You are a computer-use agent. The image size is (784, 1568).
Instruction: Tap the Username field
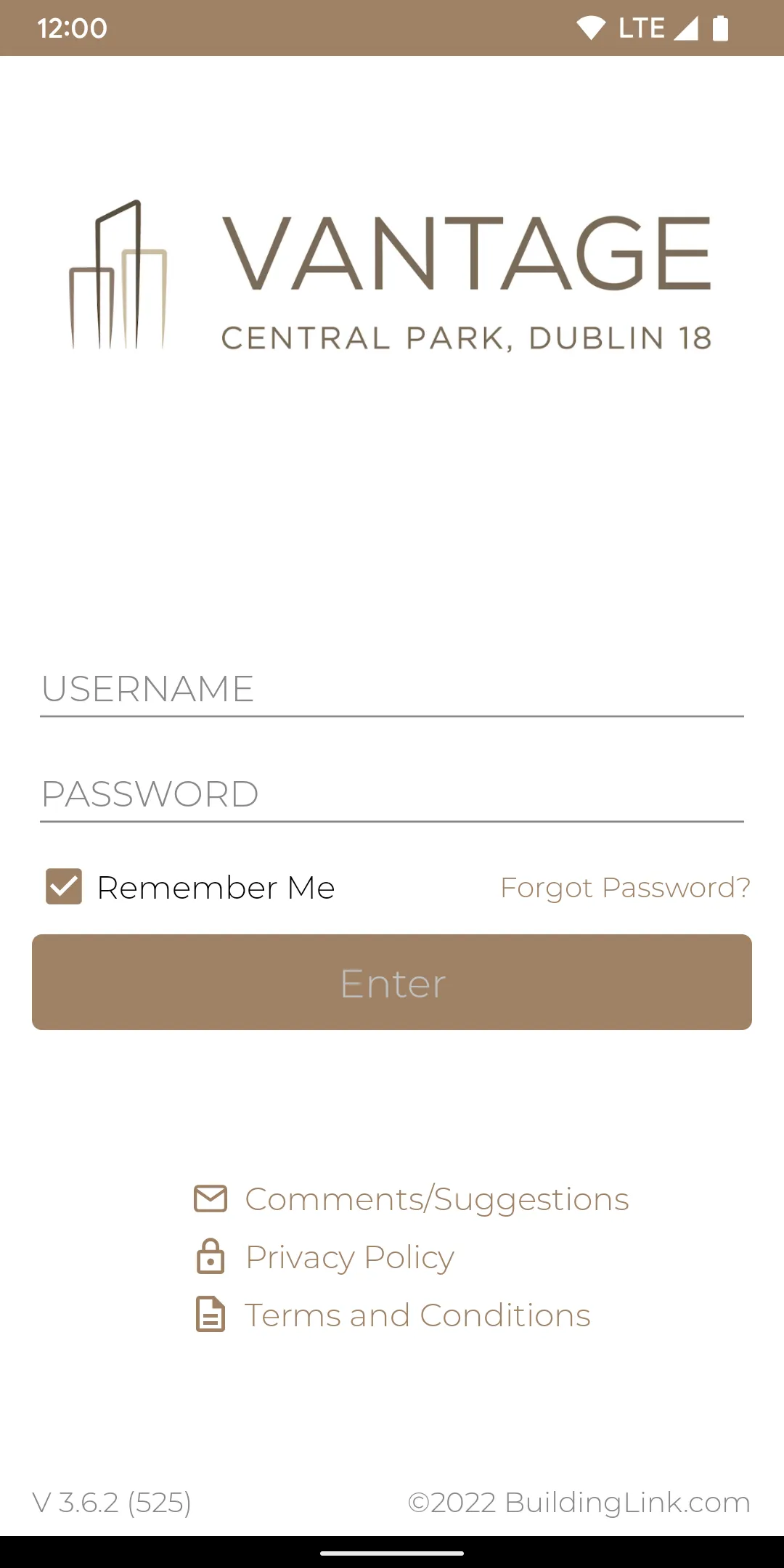point(392,690)
